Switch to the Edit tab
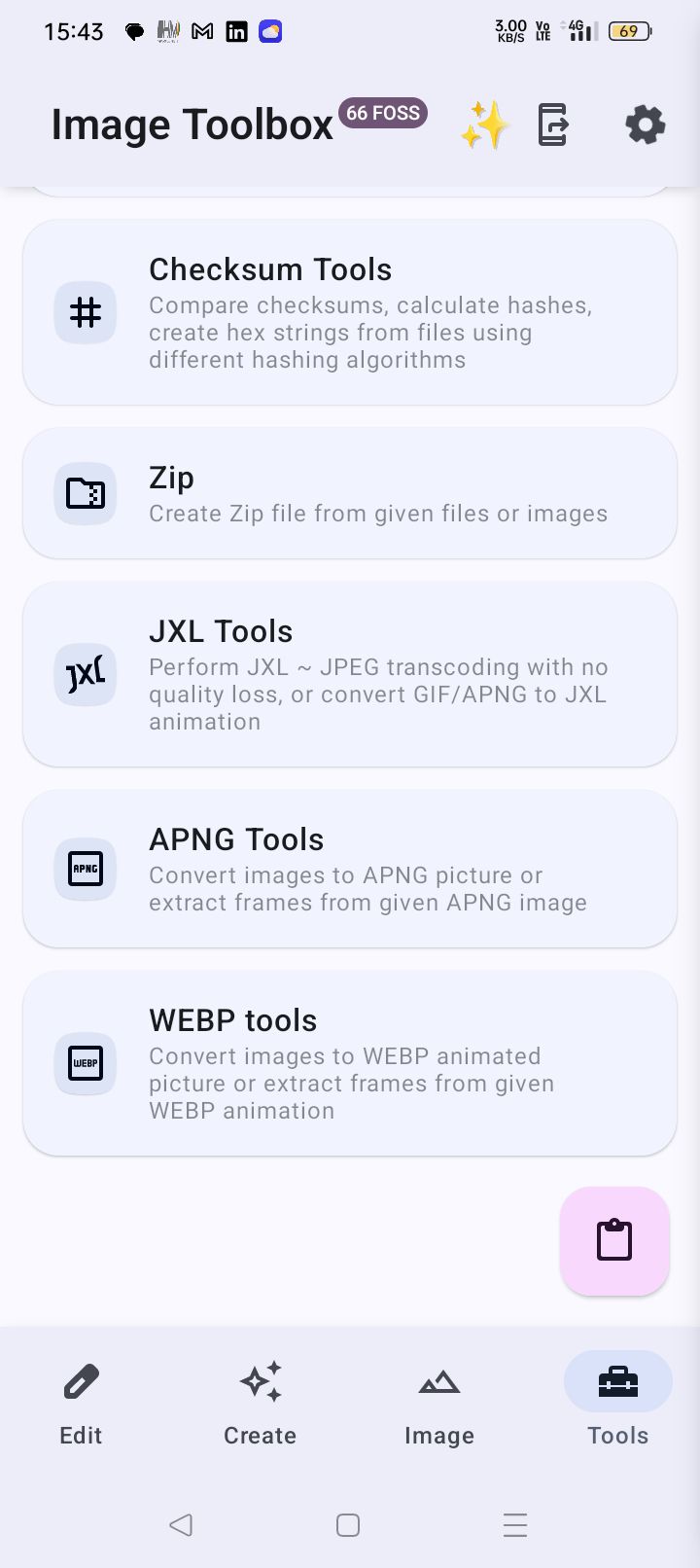The width and height of the screenshot is (700, 1568). tap(81, 1402)
